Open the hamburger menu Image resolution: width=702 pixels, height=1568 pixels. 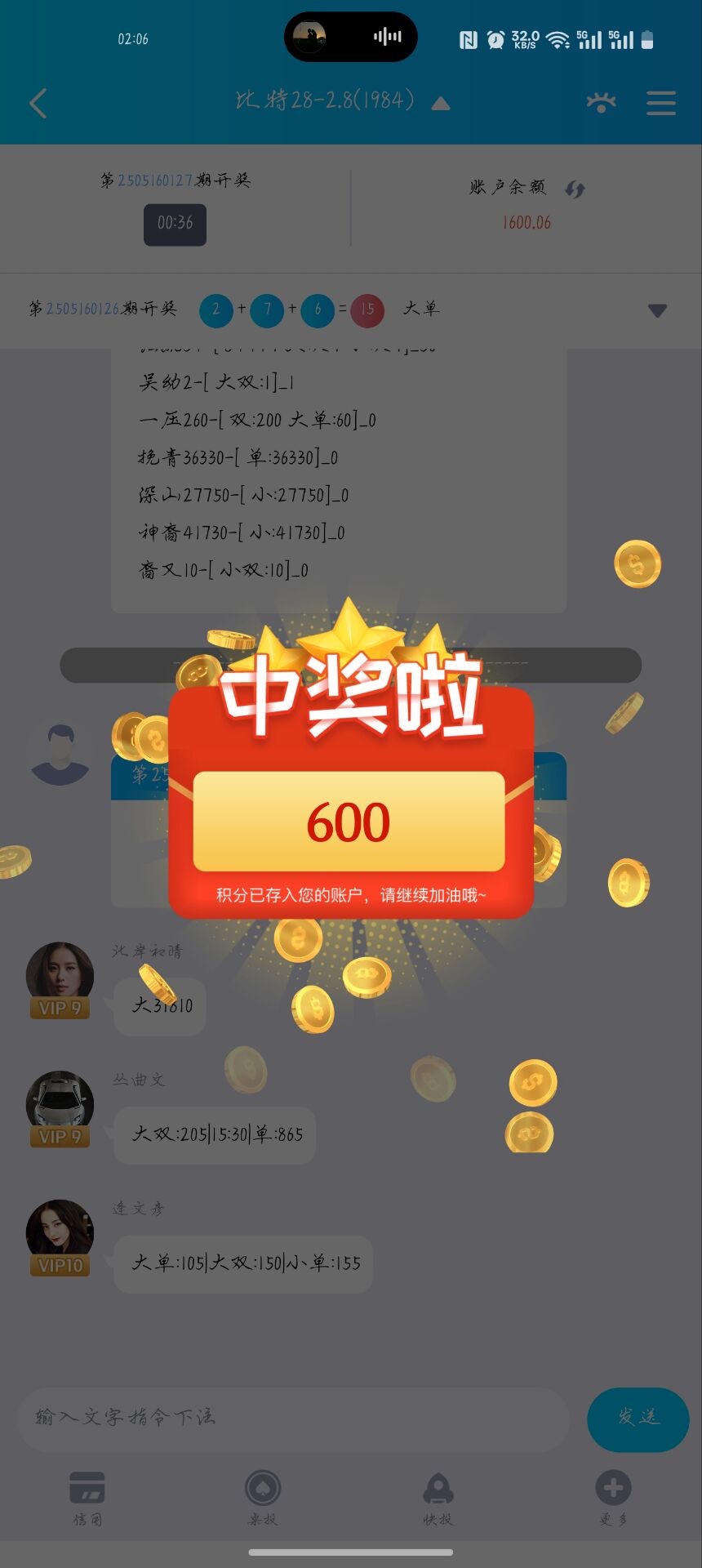[x=660, y=103]
